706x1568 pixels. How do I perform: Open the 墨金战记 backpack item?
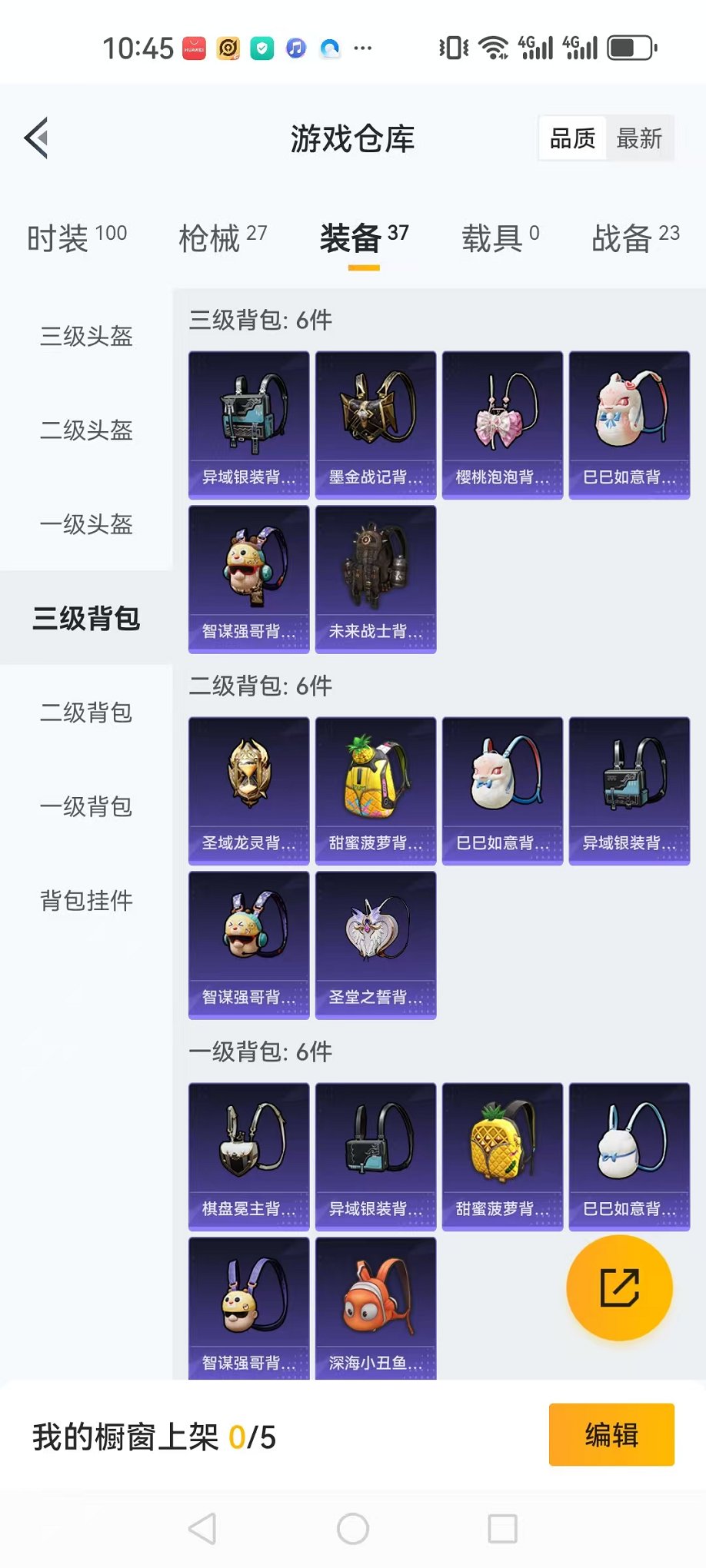click(x=375, y=425)
